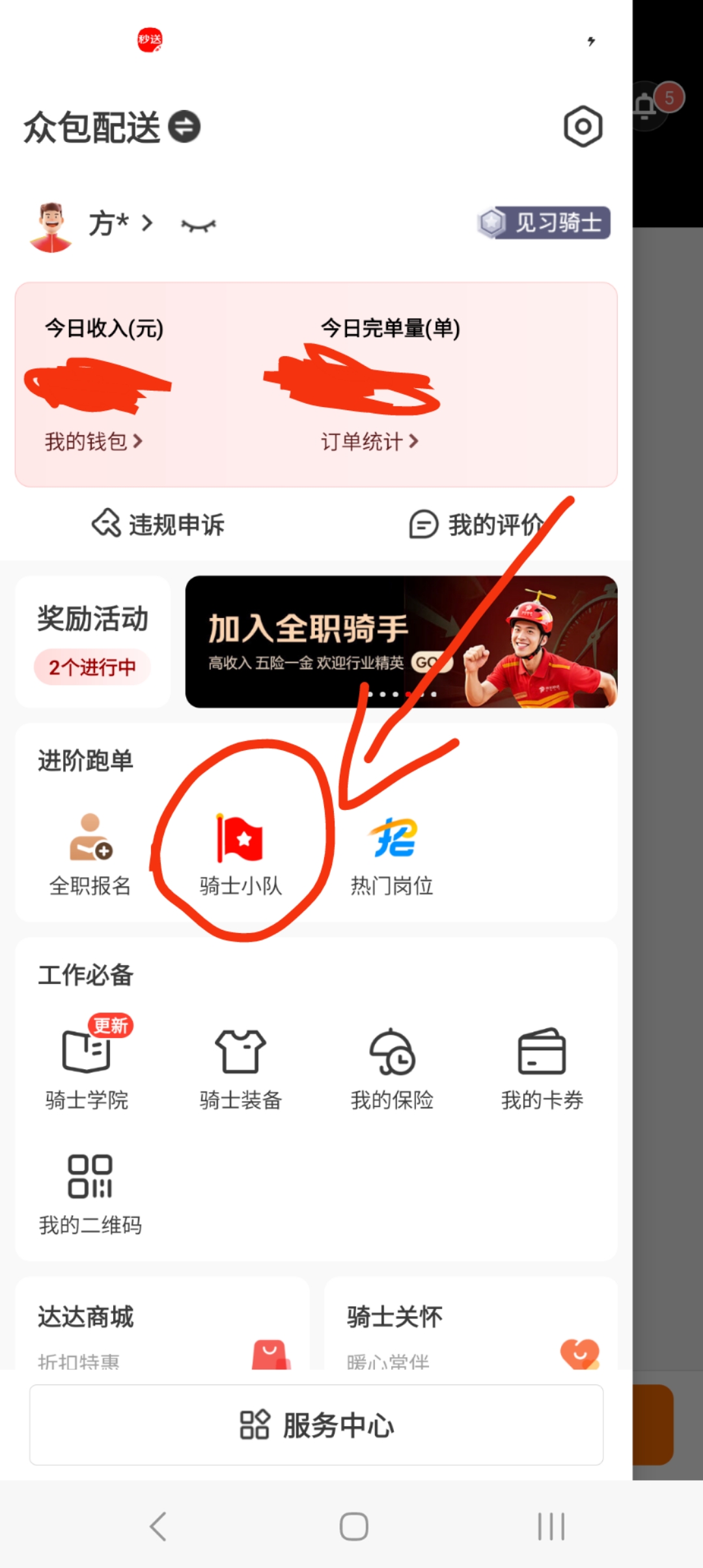The image size is (703, 1568).
Task: Tap the eye toggle to show income
Action: click(x=197, y=225)
